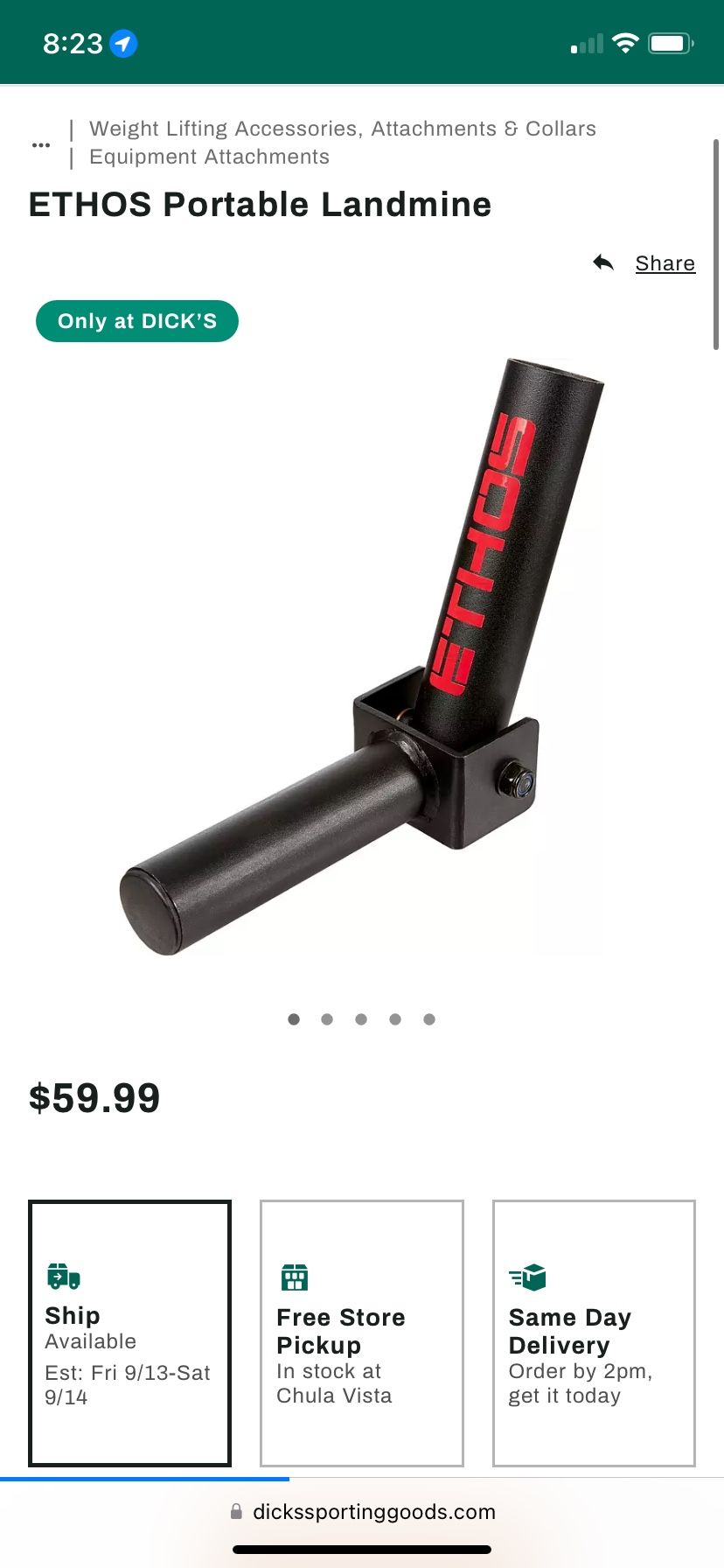Jump to the last image dot
724x1568 pixels.
click(429, 1019)
